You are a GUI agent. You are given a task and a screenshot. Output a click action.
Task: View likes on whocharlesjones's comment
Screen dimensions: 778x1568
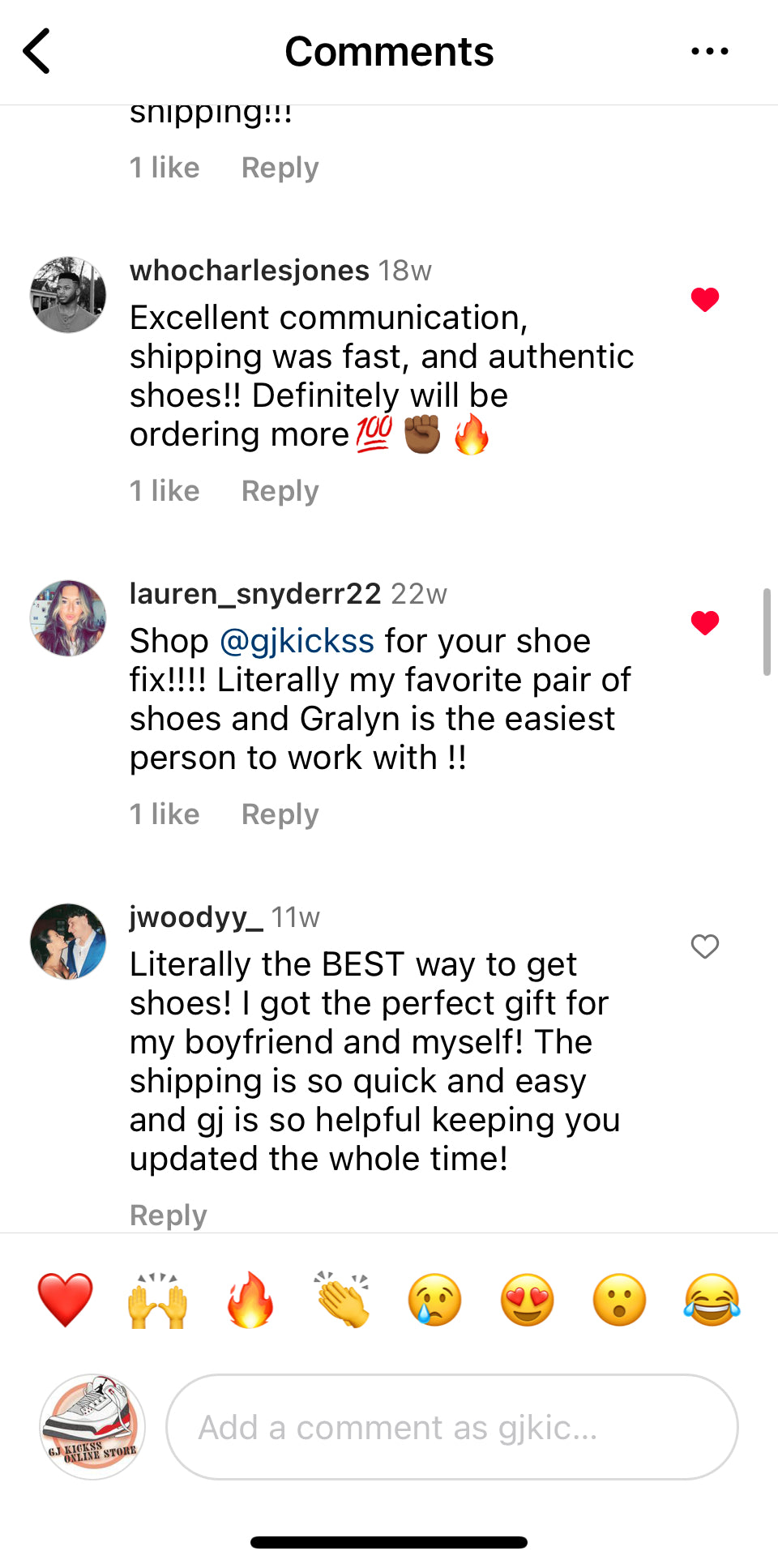[x=165, y=491]
